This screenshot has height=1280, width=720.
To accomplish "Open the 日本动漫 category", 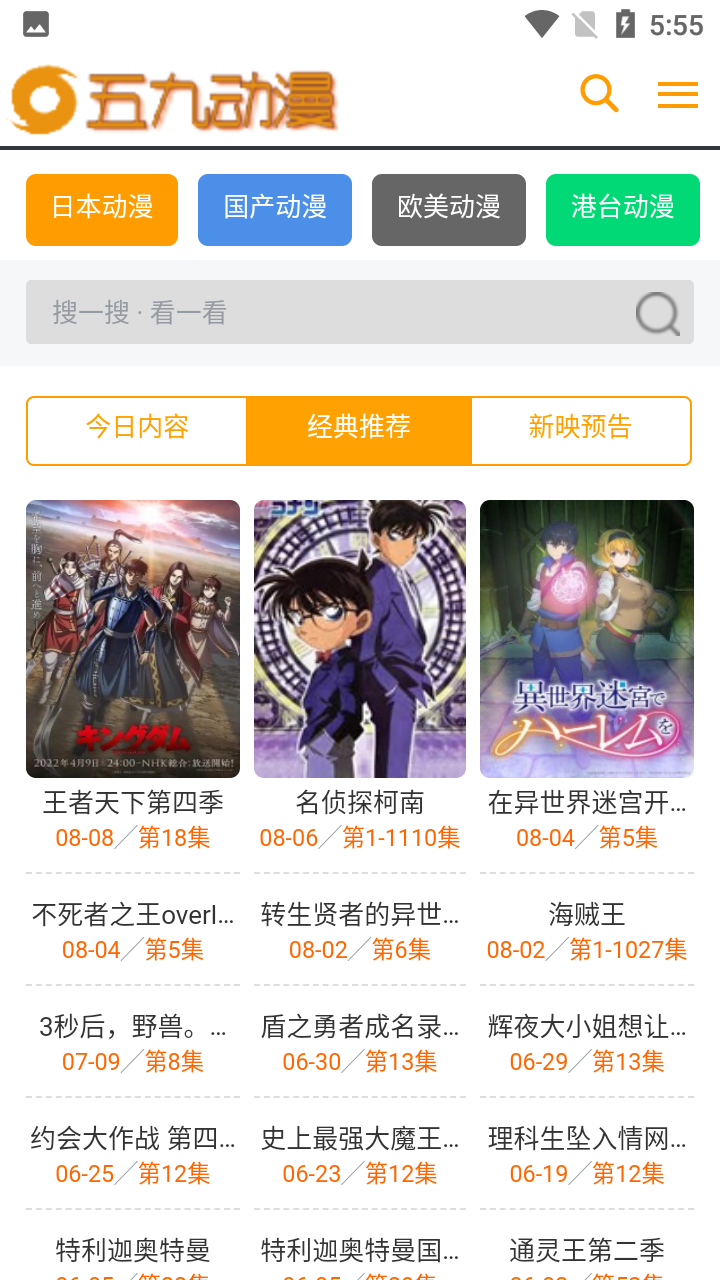I will (102, 209).
